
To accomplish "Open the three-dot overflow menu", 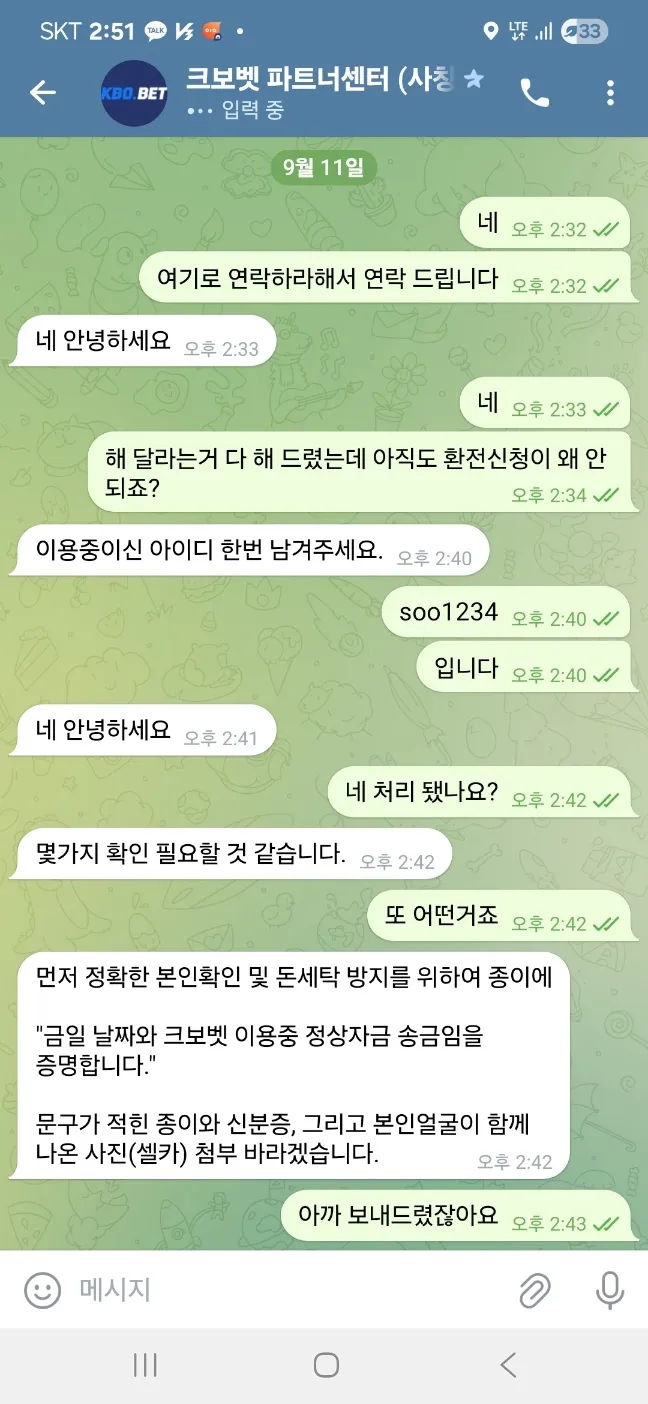I will click(610, 93).
